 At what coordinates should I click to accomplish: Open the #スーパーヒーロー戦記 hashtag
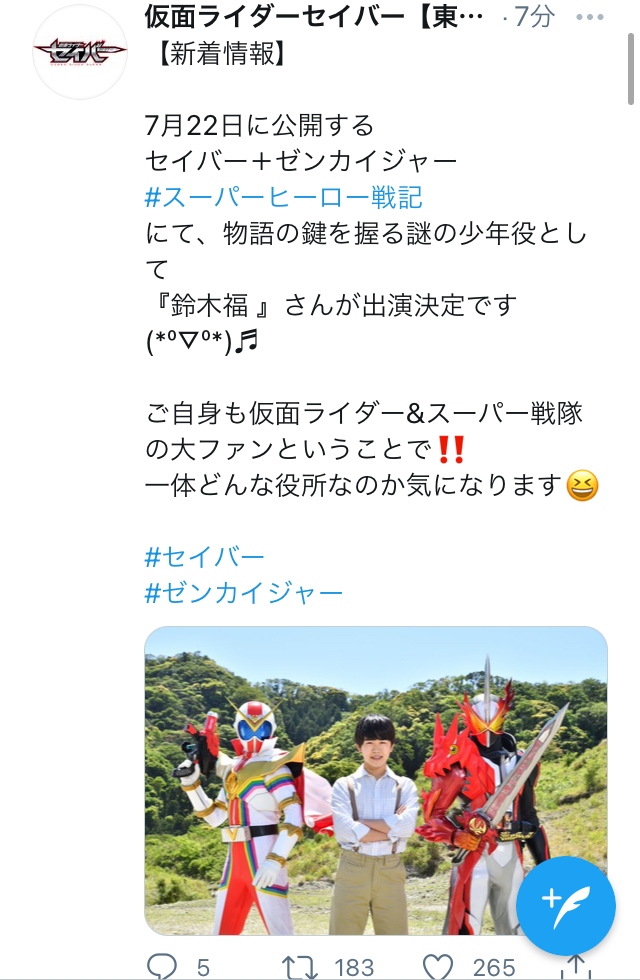point(284,197)
